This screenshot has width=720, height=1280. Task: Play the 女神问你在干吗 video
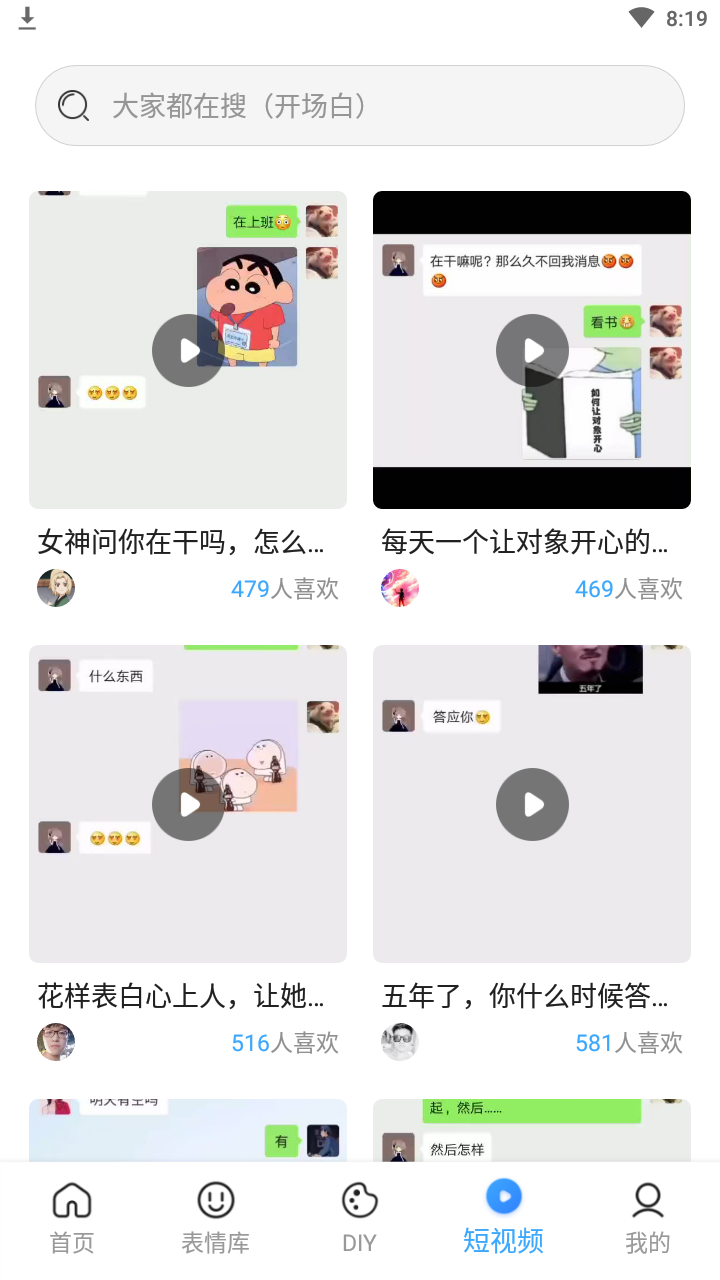tap(188, 350)
